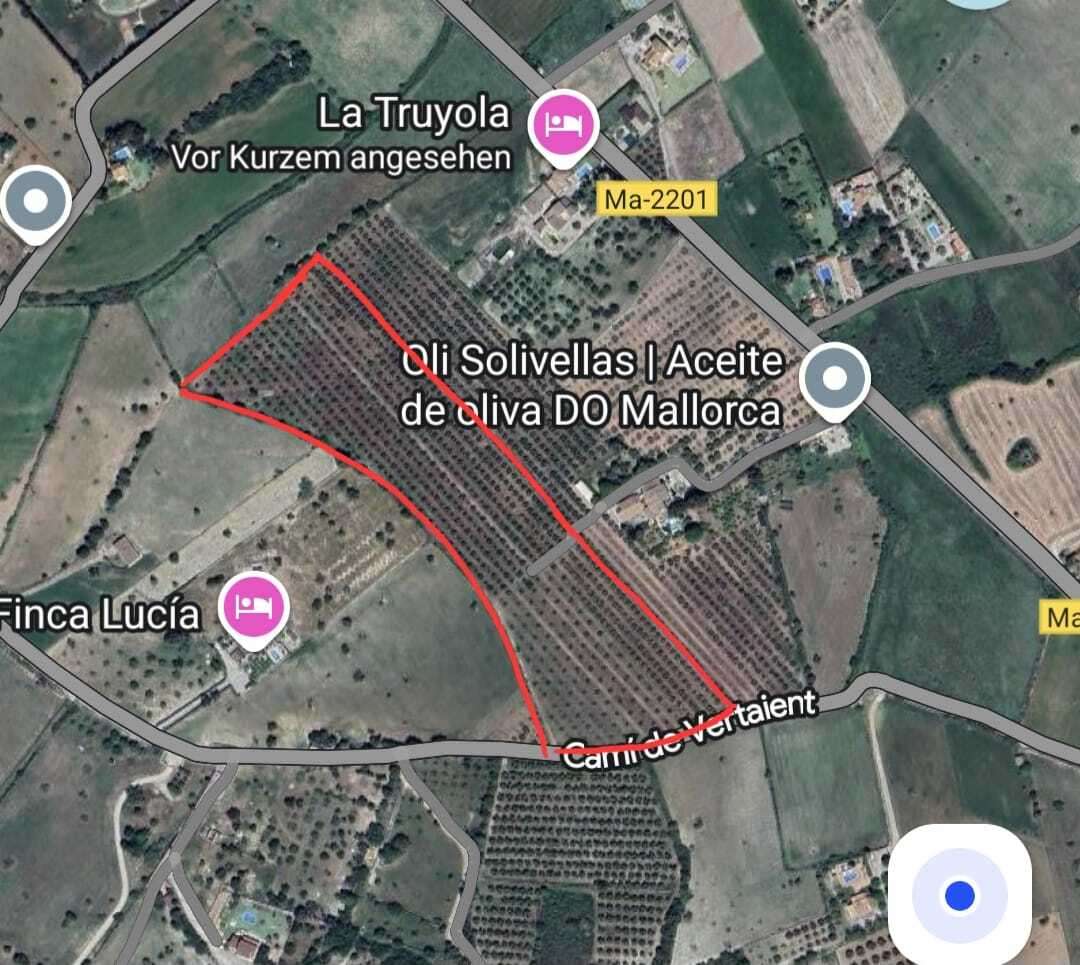Select the Finca Lucía lodging marker
The image size is (1080, 965).
pos(255,606)
